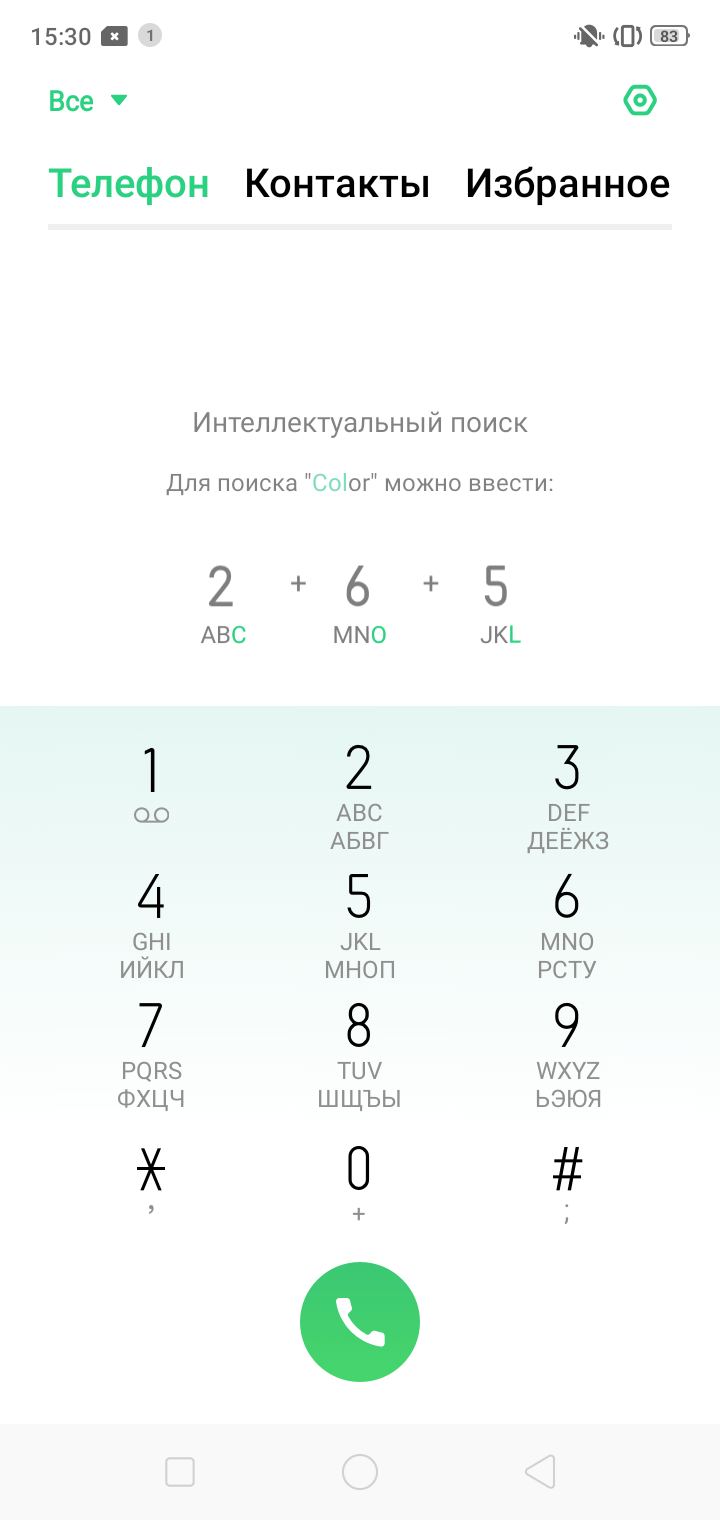Open the settings hexagon icon
Viewport: 720px width, 1520px height.
(639, 100)
